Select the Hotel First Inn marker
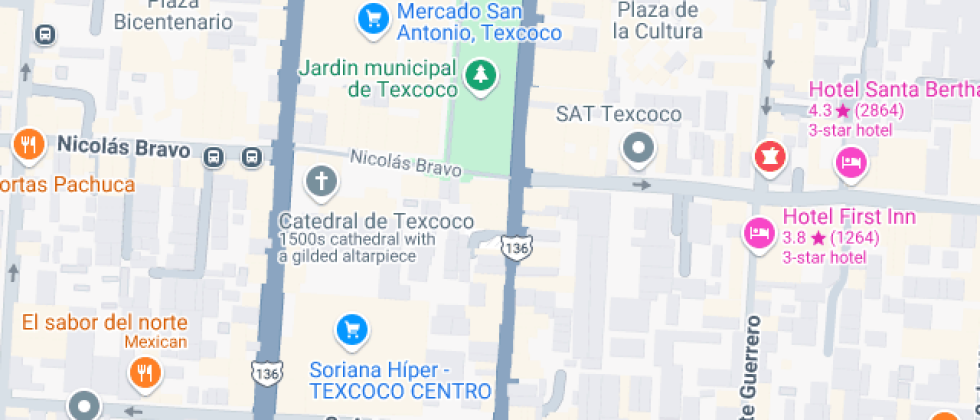The height and width of the screenshot is (420, 980). coord(759,234)
